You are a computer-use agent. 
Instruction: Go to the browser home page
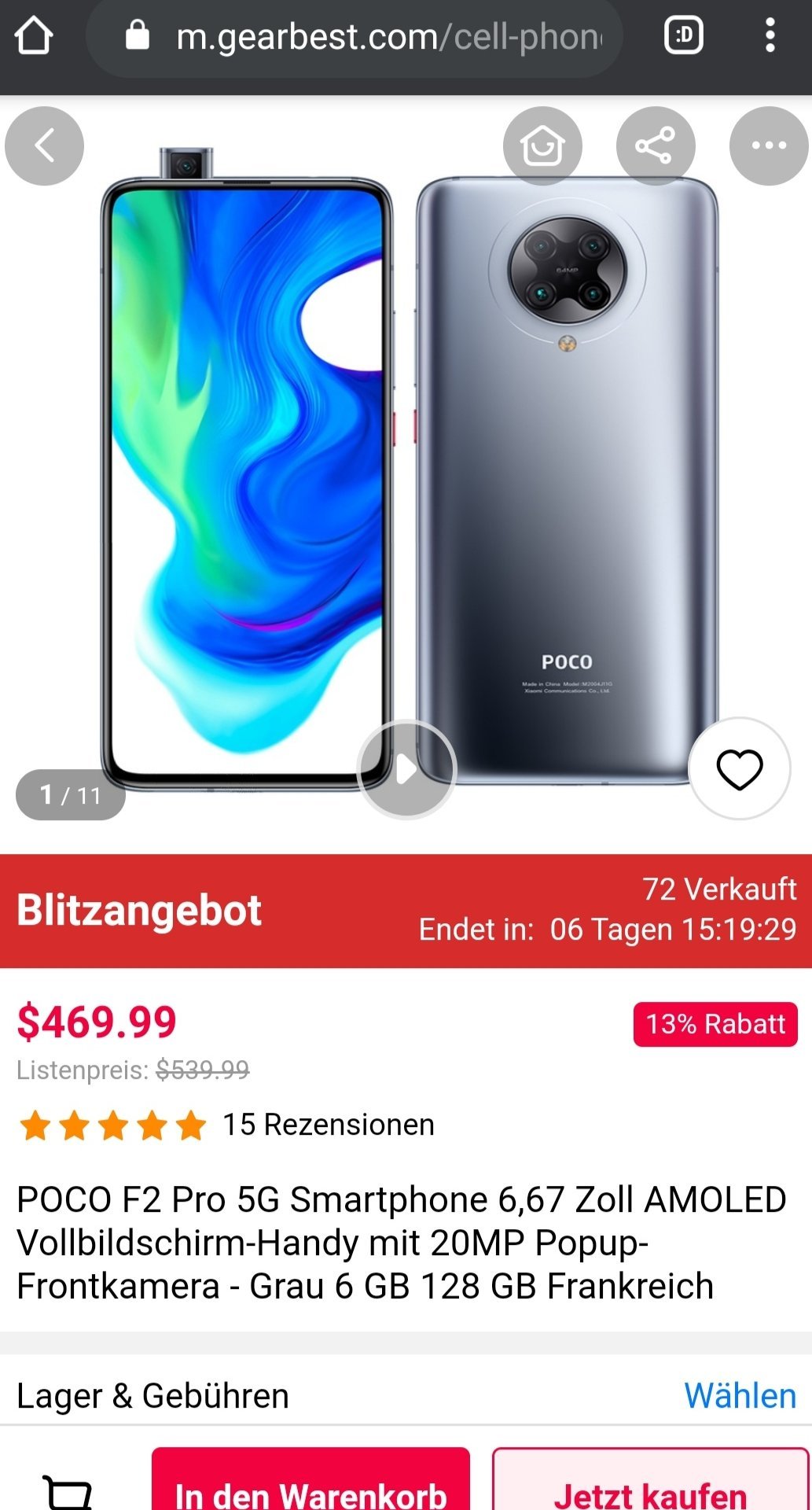pyautogui.click(x=34, y=36)
